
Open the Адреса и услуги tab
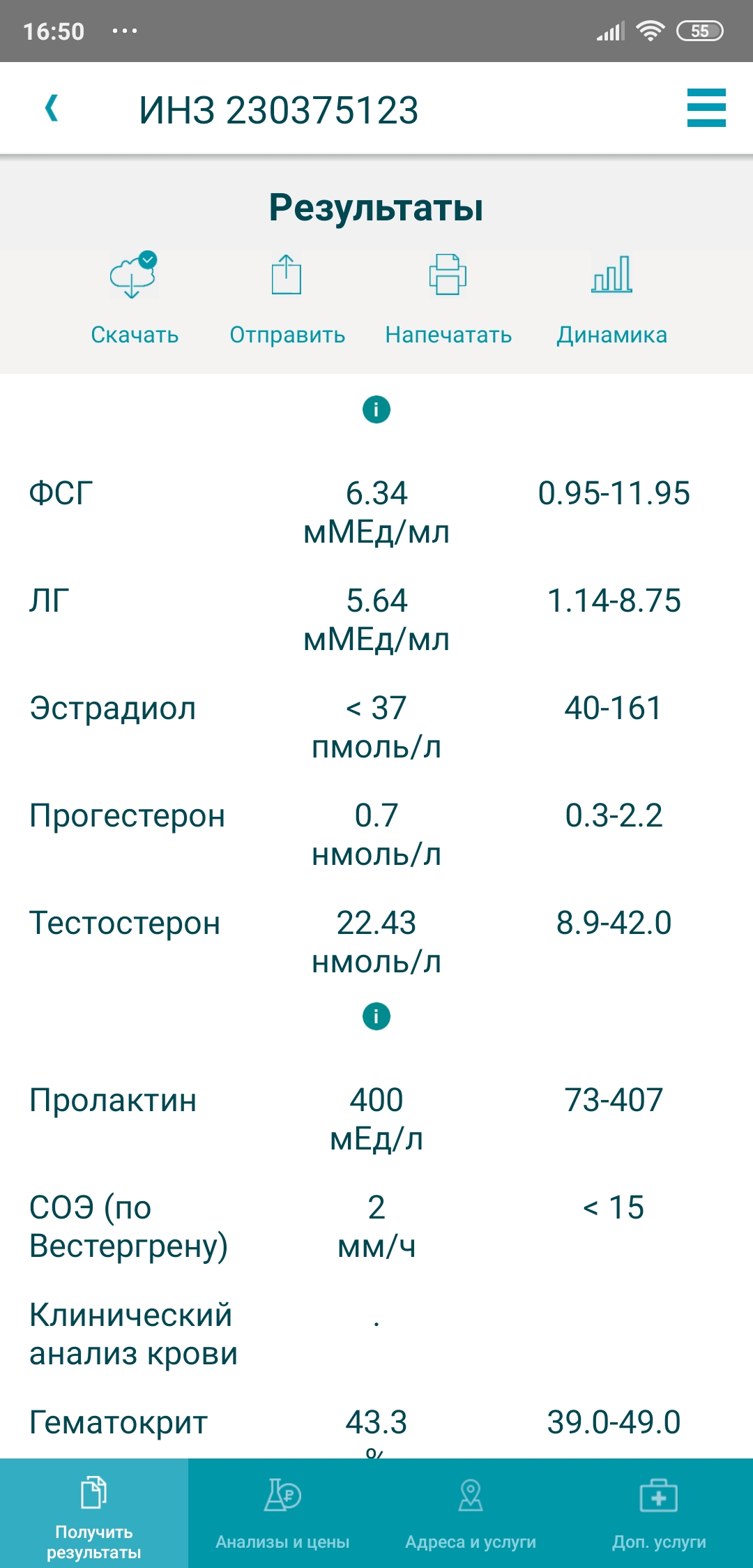471,1514
